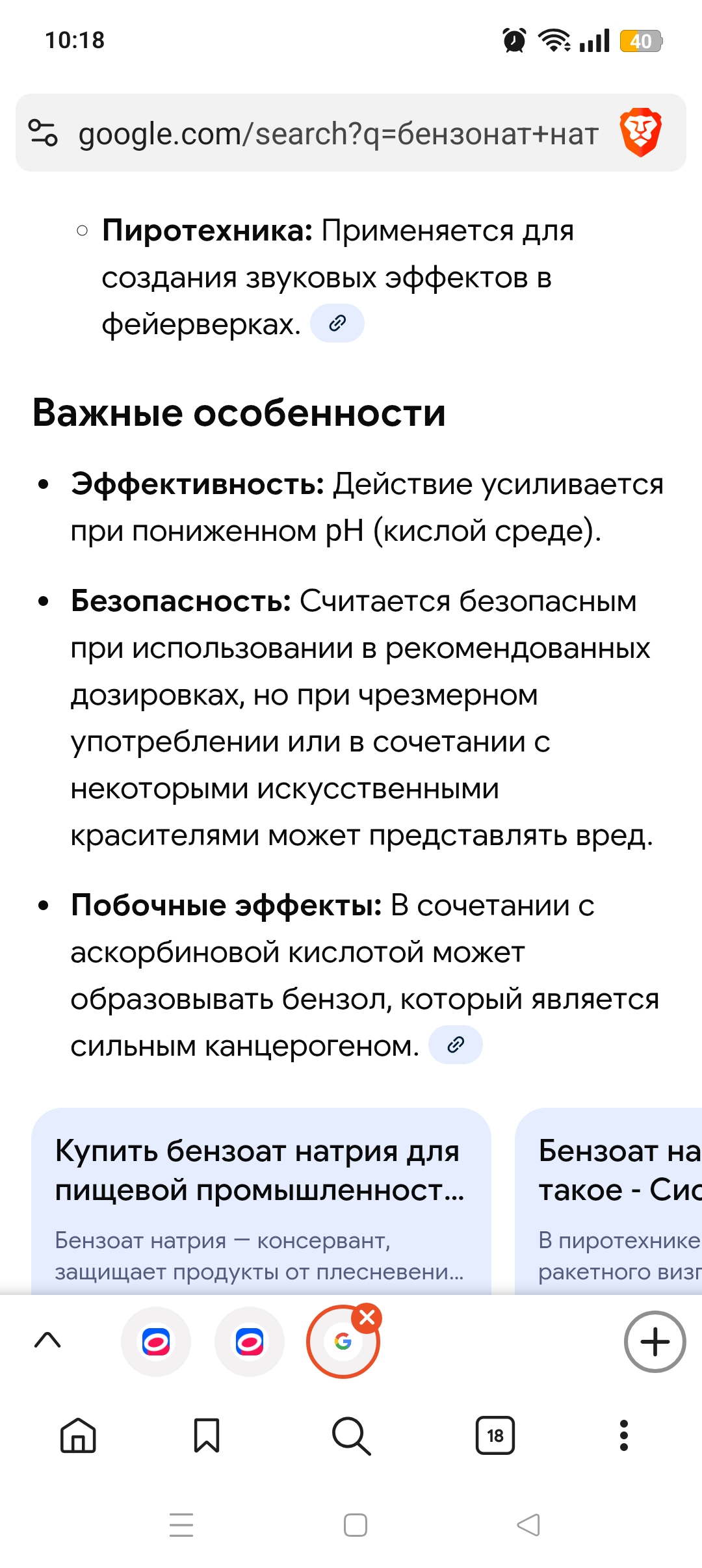Image resolution: width=702 pixels, height=1568 pixels.
Task: Open the tab switcher showing 18
Action: pos(495,1435)
